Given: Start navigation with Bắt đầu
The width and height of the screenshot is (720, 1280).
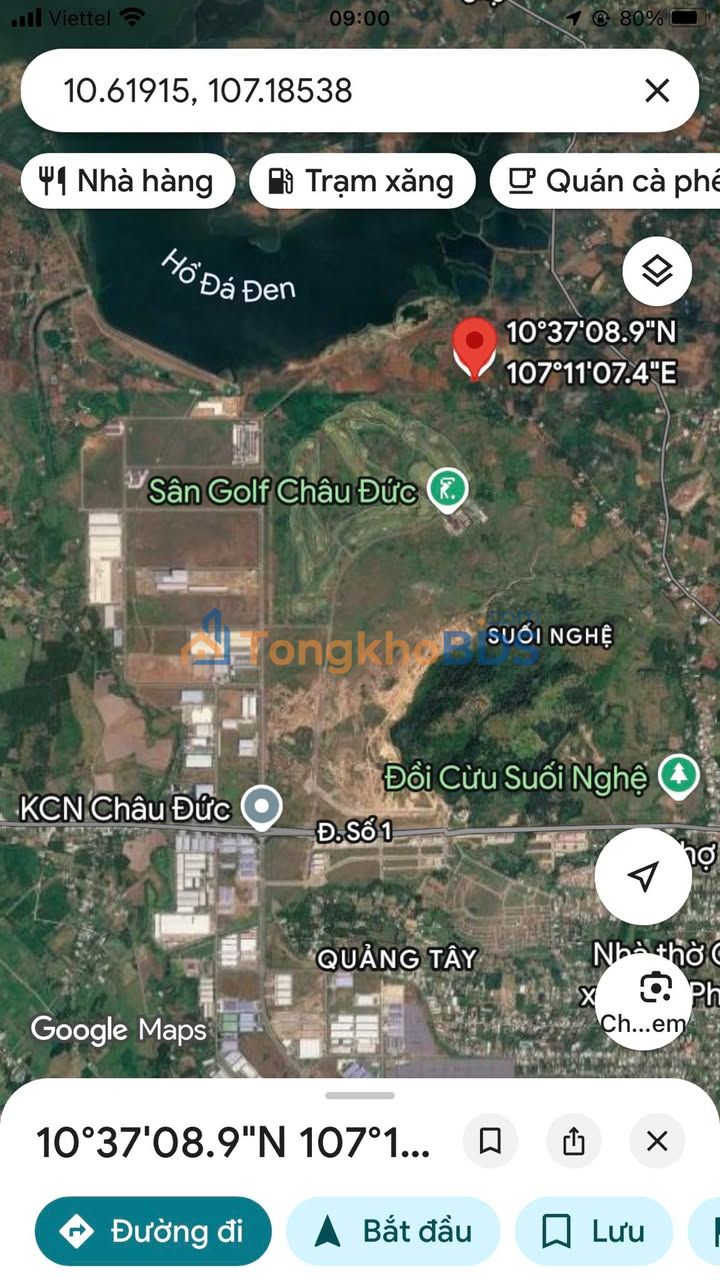Looking at the screenshot, I should (393, 1231).
